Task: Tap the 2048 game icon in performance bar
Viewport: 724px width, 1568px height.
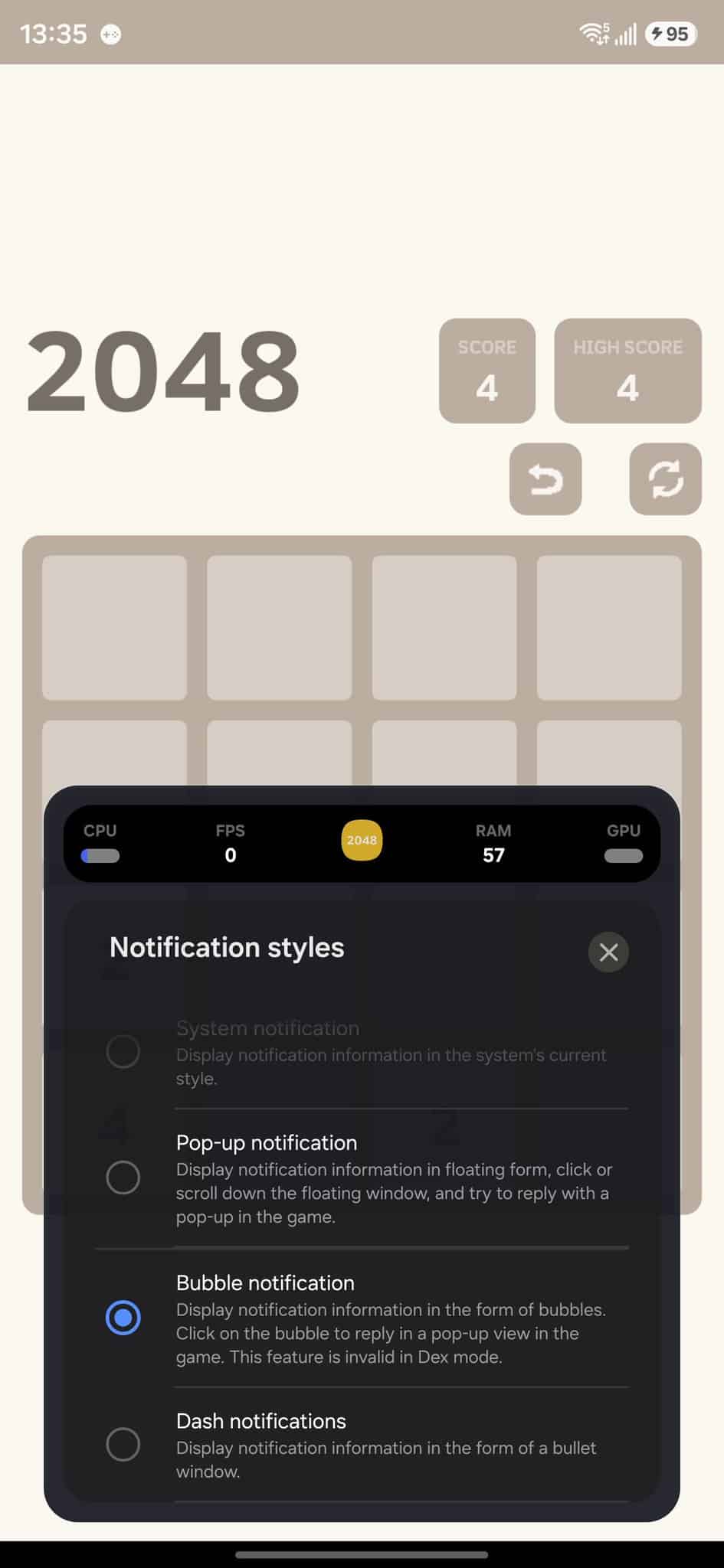Action: 362,840
